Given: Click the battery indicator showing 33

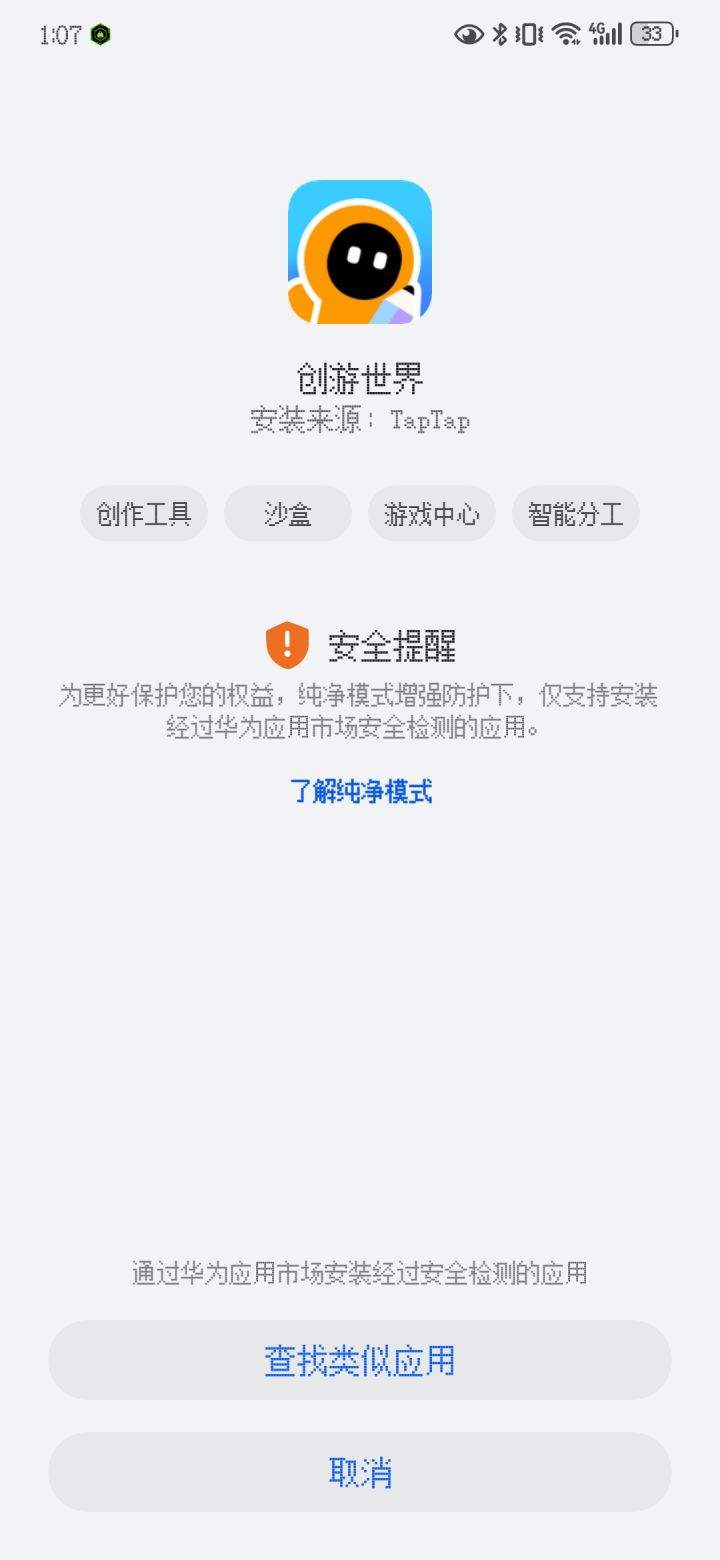Looking at the screenshot, I should coord(652,33).
